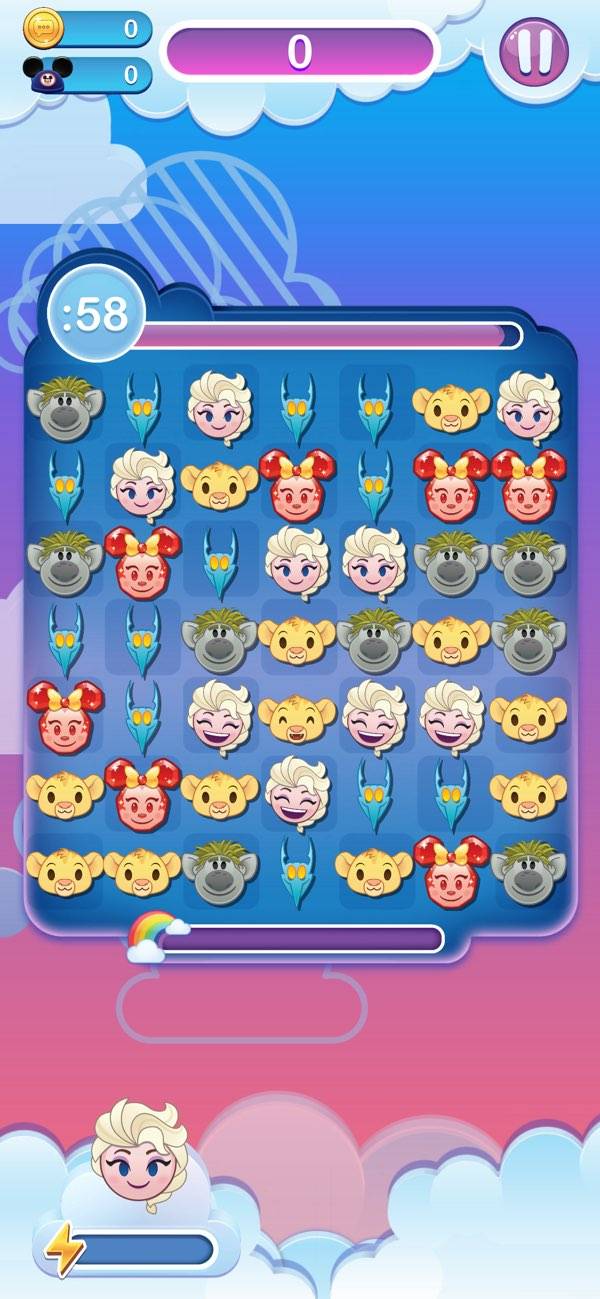The width and height of the screenshot is (600, 1299).
Task: Pause the game
Action: (x=533, y=52)
